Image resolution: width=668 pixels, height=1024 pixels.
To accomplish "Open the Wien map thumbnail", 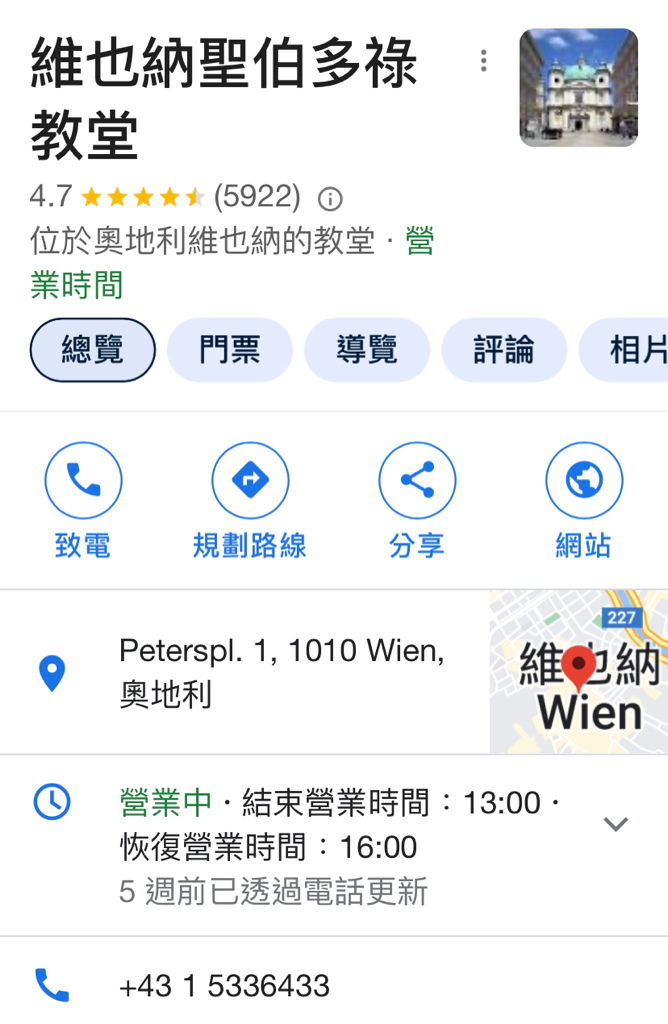I will [x=578, y=672].
